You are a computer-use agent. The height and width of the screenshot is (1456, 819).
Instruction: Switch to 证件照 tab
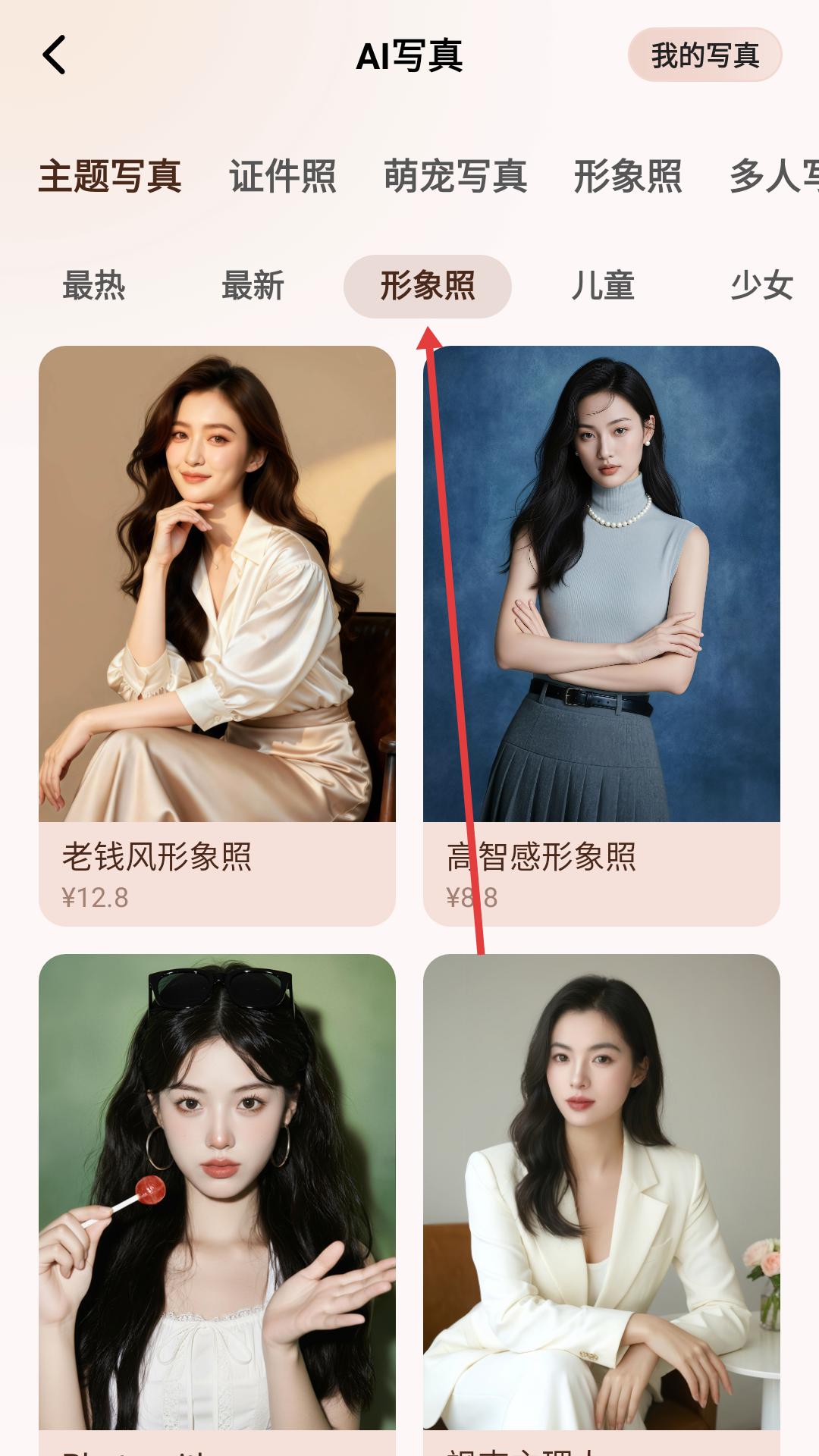(282, 177)
